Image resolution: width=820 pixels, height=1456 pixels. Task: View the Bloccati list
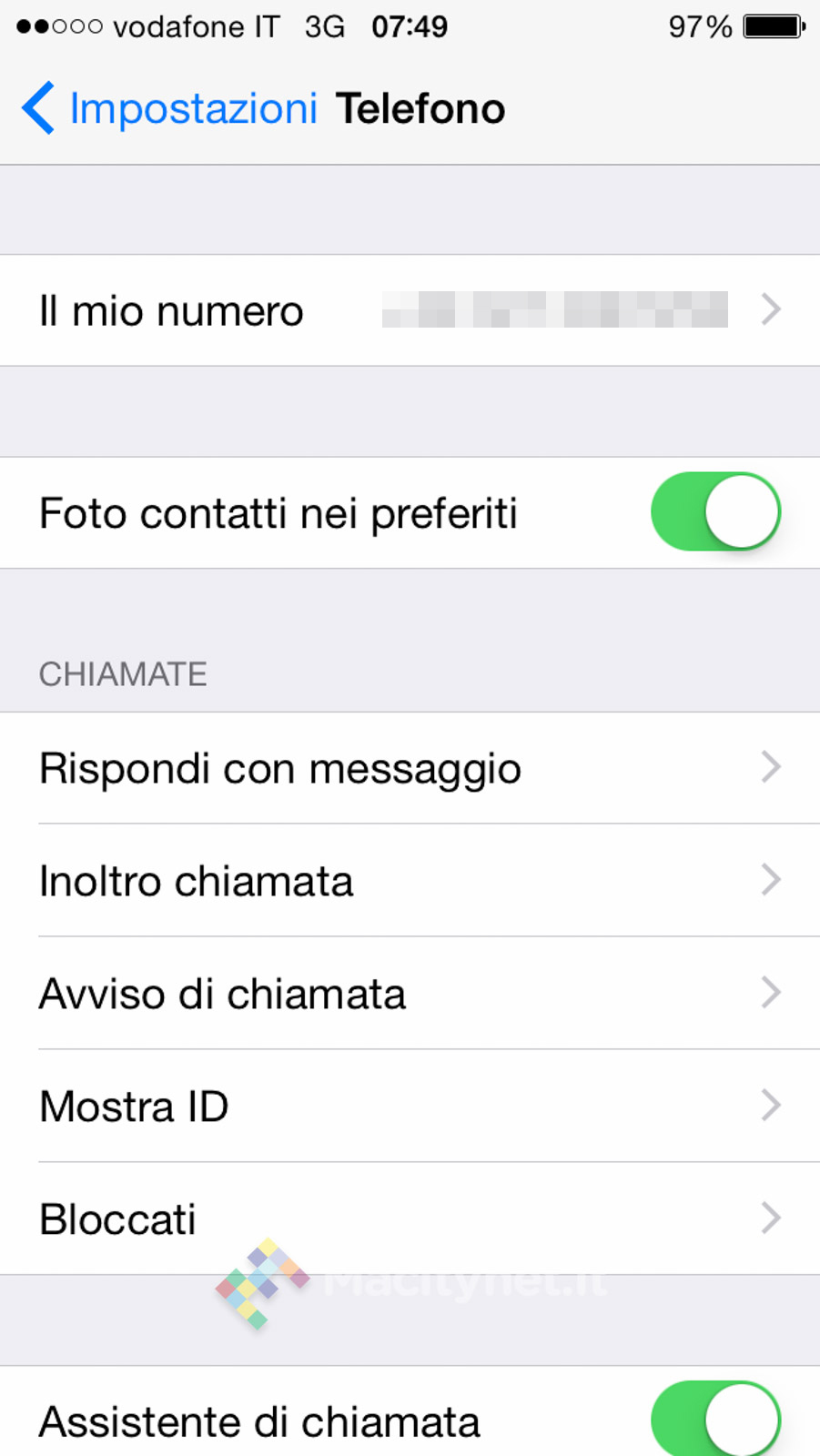pyautogui.click(x=410, y=1219)
